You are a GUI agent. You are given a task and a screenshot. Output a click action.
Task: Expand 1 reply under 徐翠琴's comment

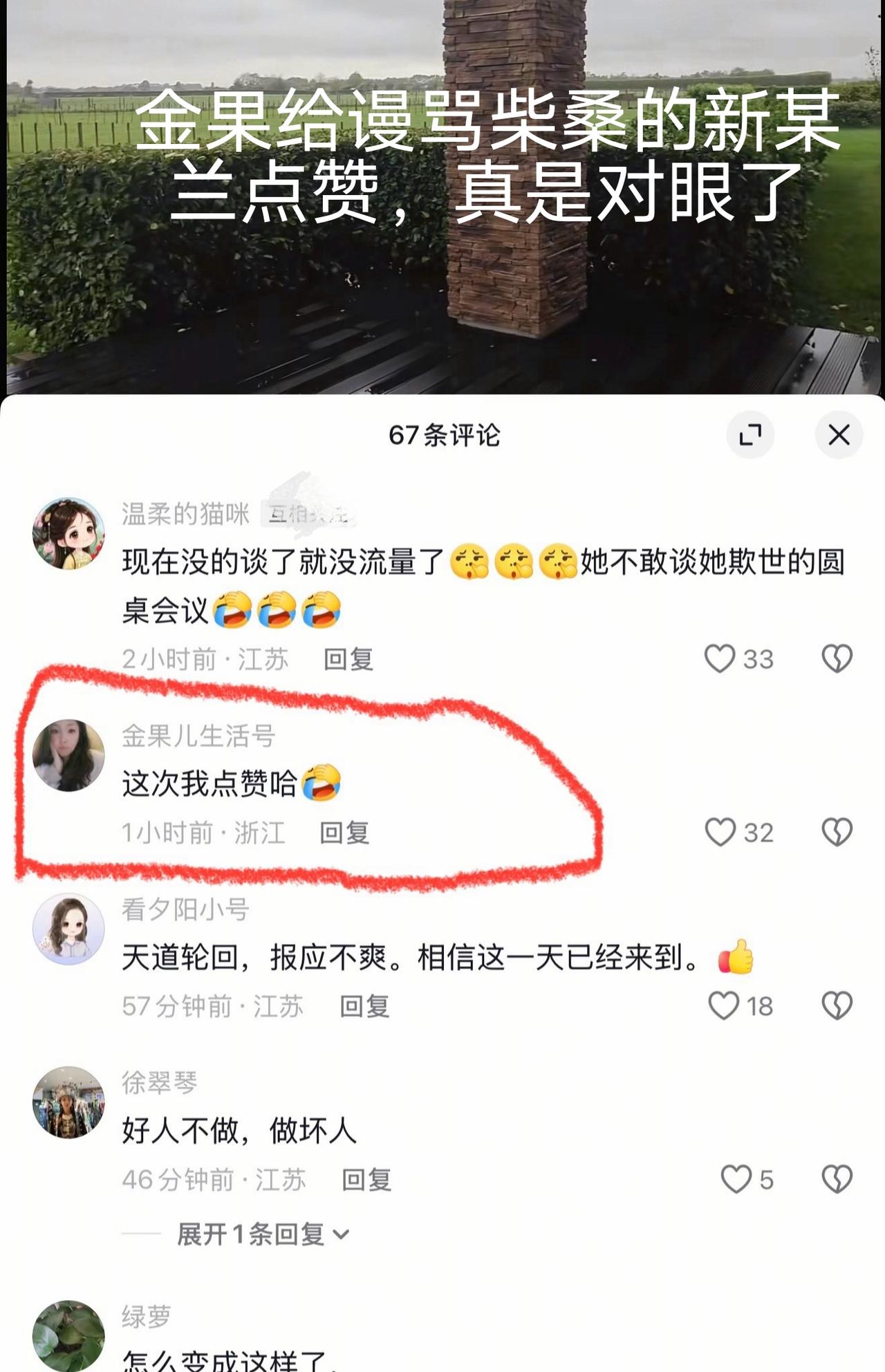(263, 1234)
